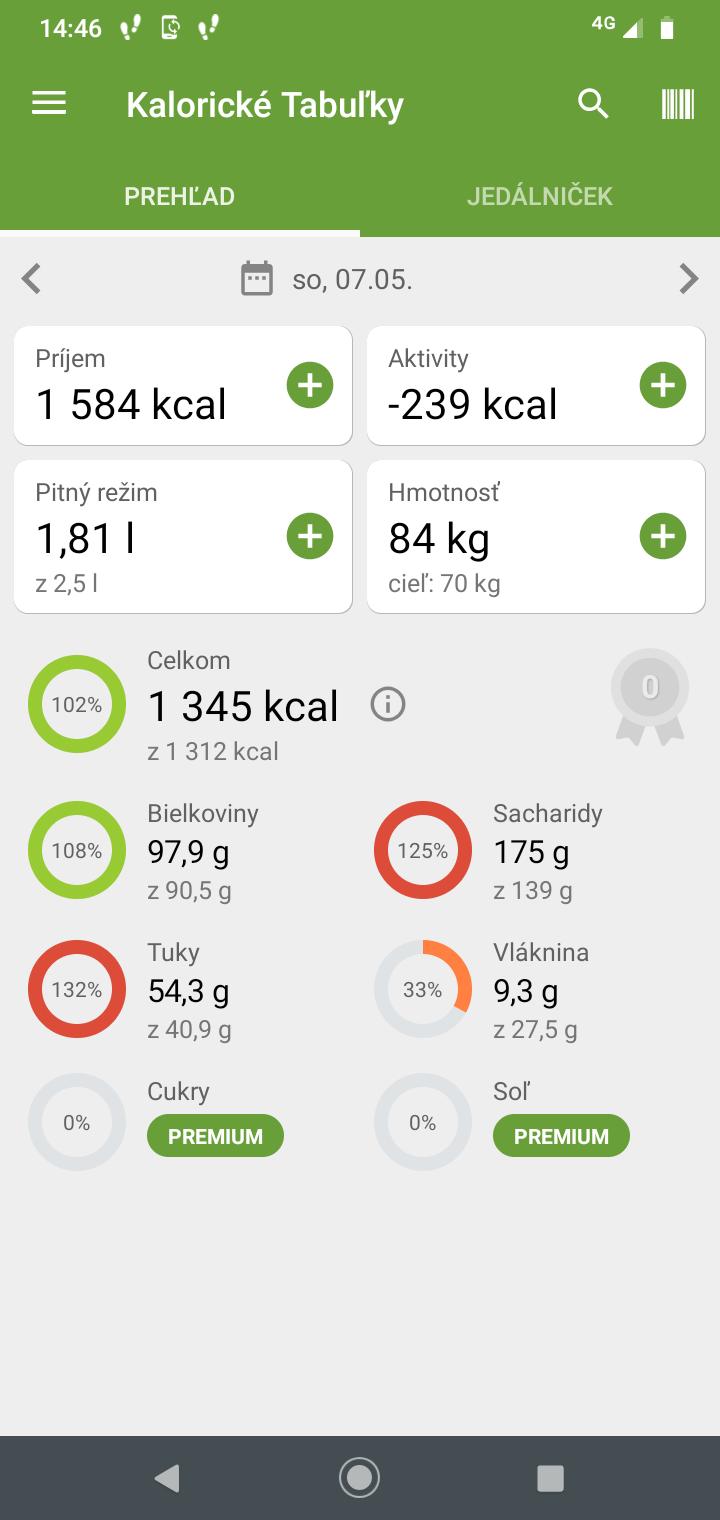
Task: Go to the previous day
Action: point(32,279)
